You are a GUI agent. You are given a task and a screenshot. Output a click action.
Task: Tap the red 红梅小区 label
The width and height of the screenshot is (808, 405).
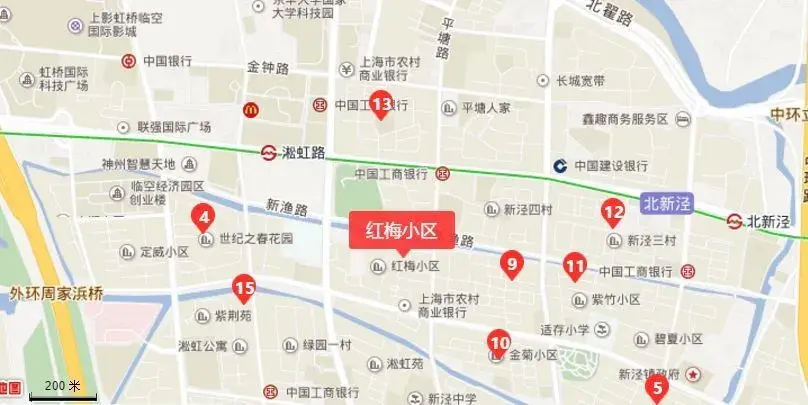[x=401, y=231]
